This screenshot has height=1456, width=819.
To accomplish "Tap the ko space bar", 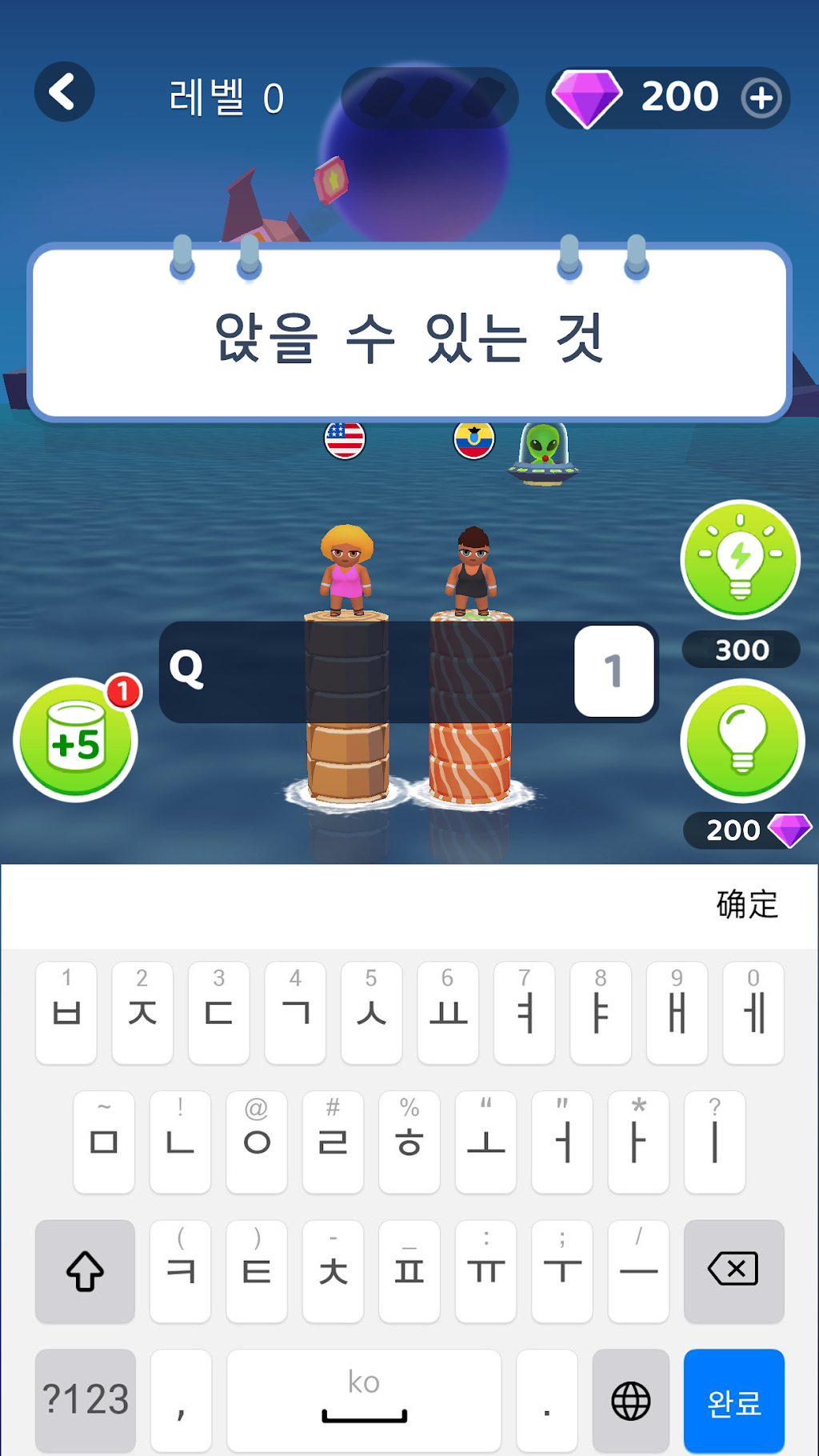I will pyautogui.click(x=364, y=1401).
